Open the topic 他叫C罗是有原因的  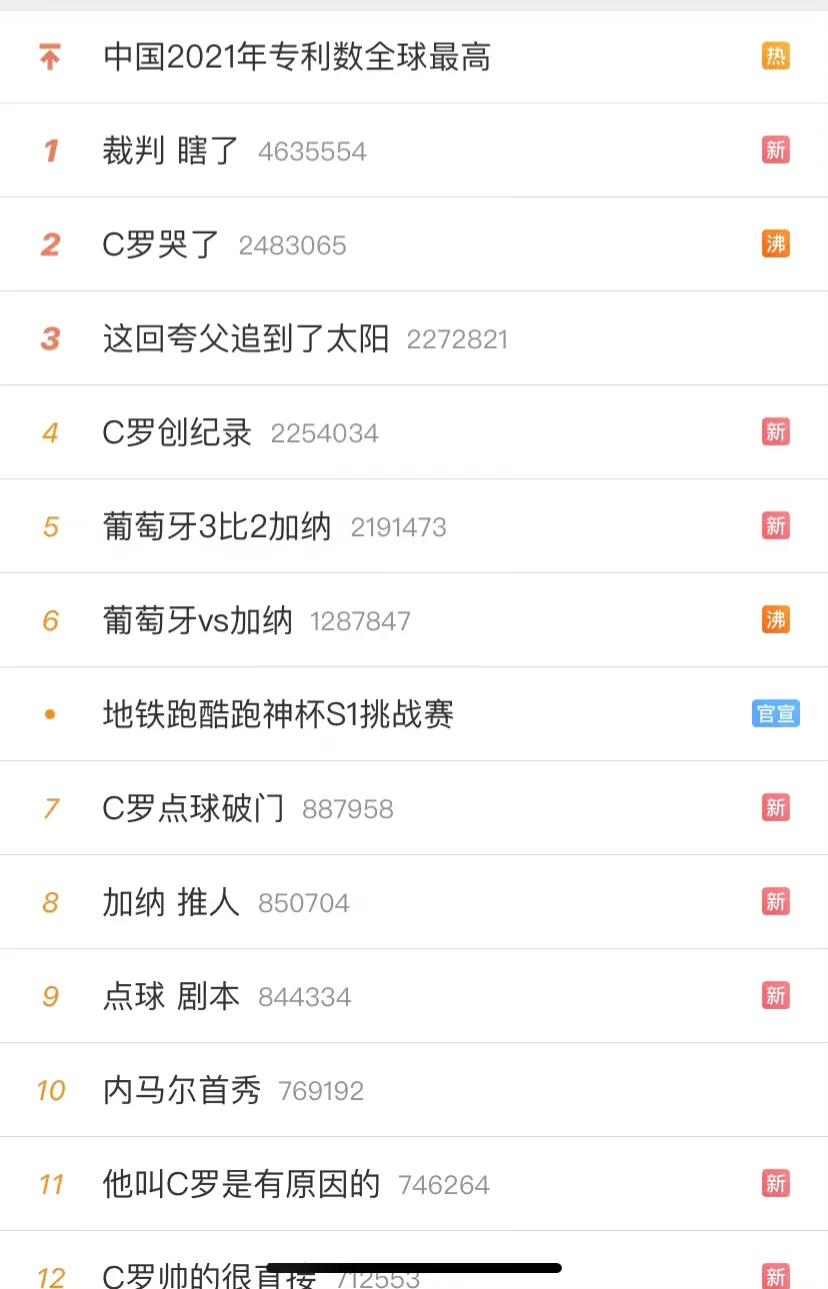(240, 1183)
